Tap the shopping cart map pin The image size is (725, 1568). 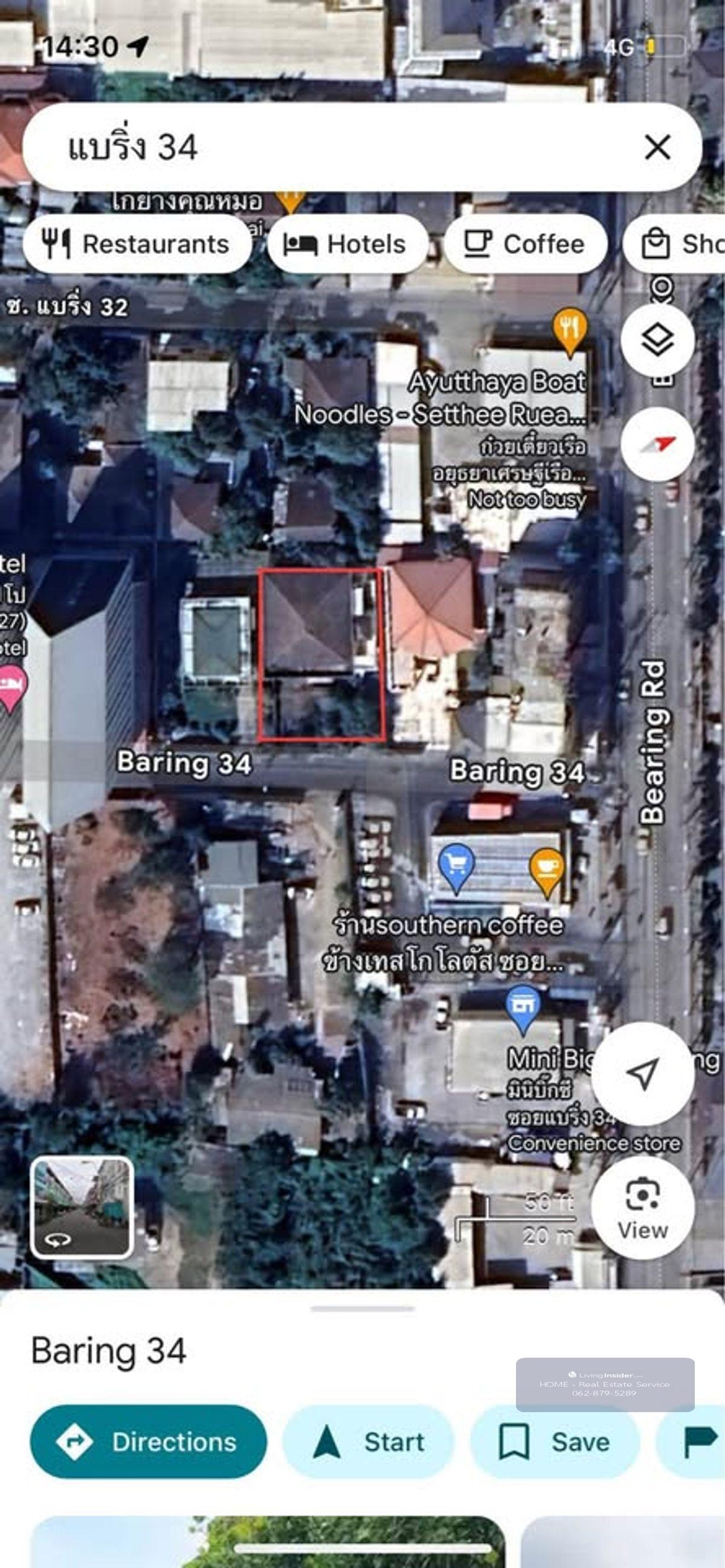point(456,865)
